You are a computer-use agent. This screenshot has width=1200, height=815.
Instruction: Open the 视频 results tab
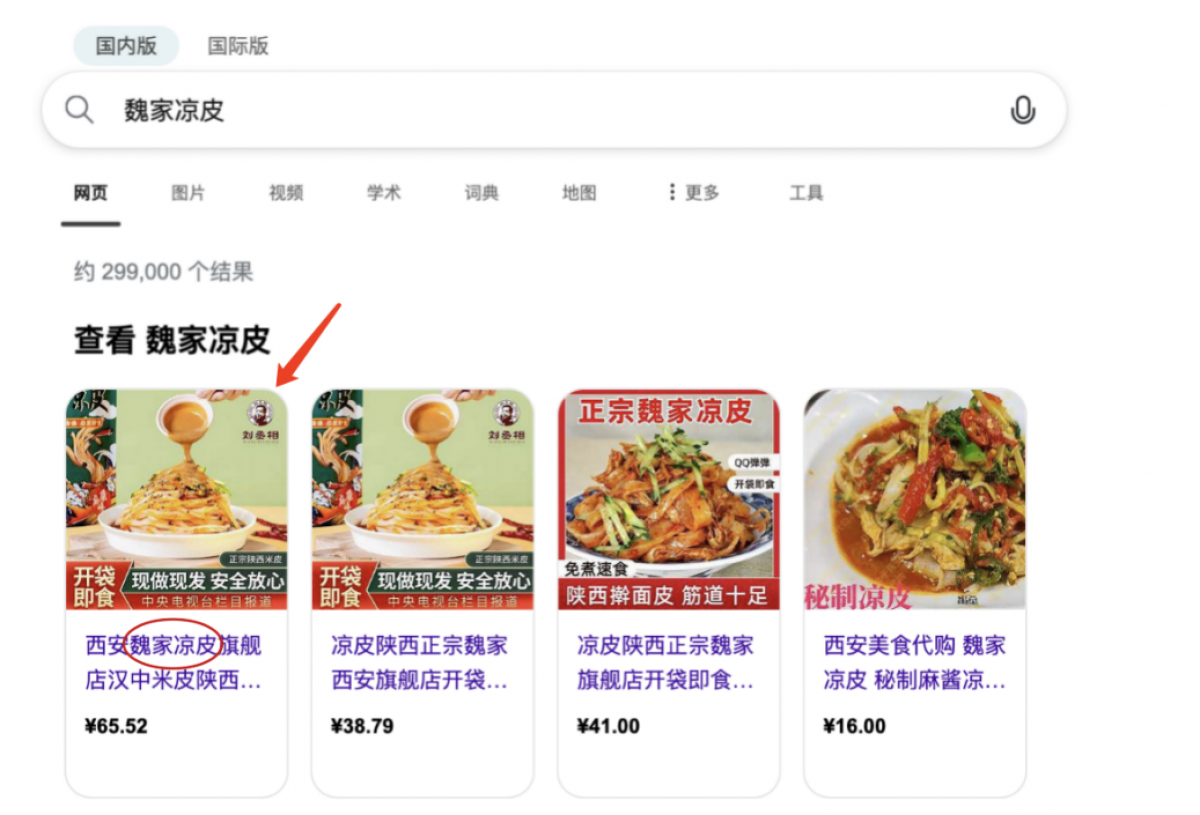coord(286,193)
